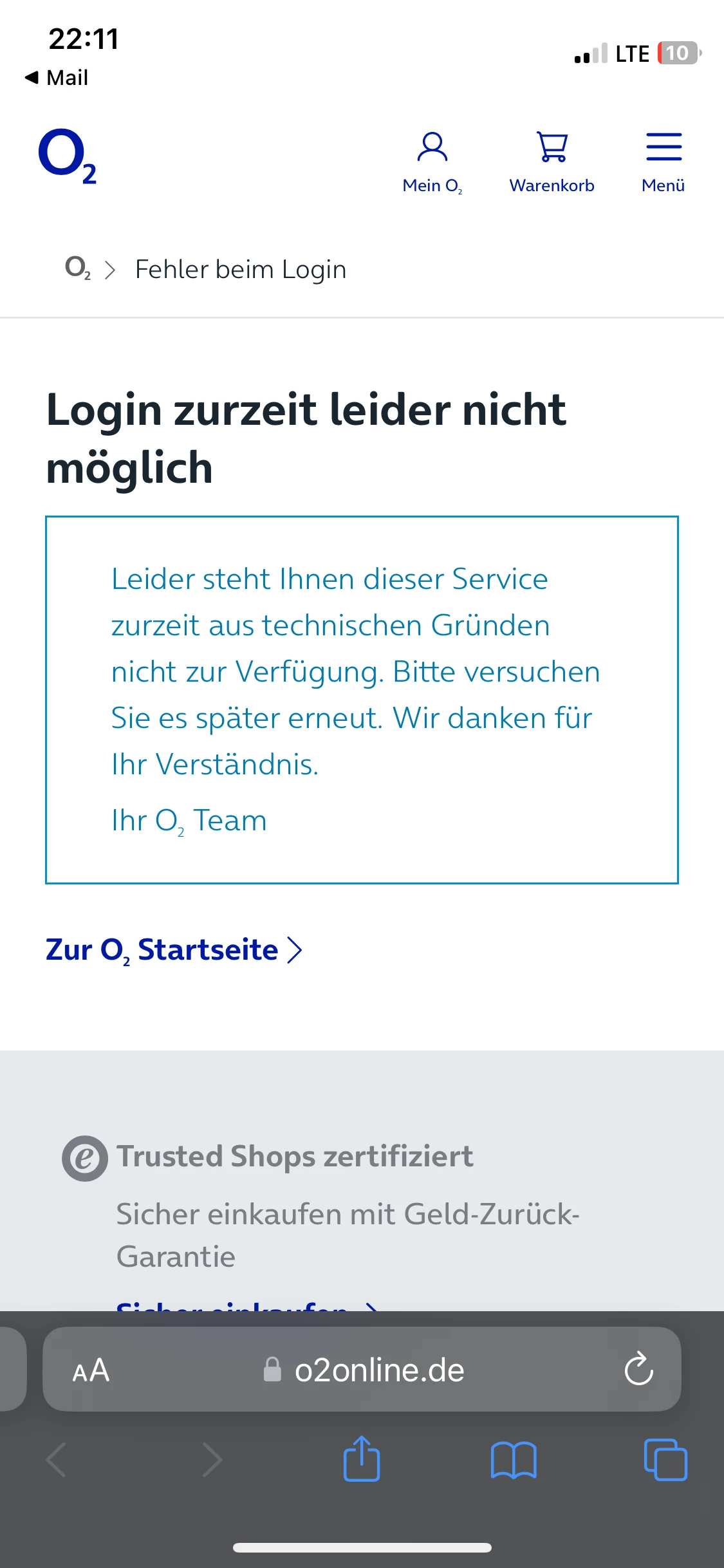The width and height of the screenshot is (724, 1568).
Task: Tap the o2online.de address bar
Action: [x=364, y=1370]
